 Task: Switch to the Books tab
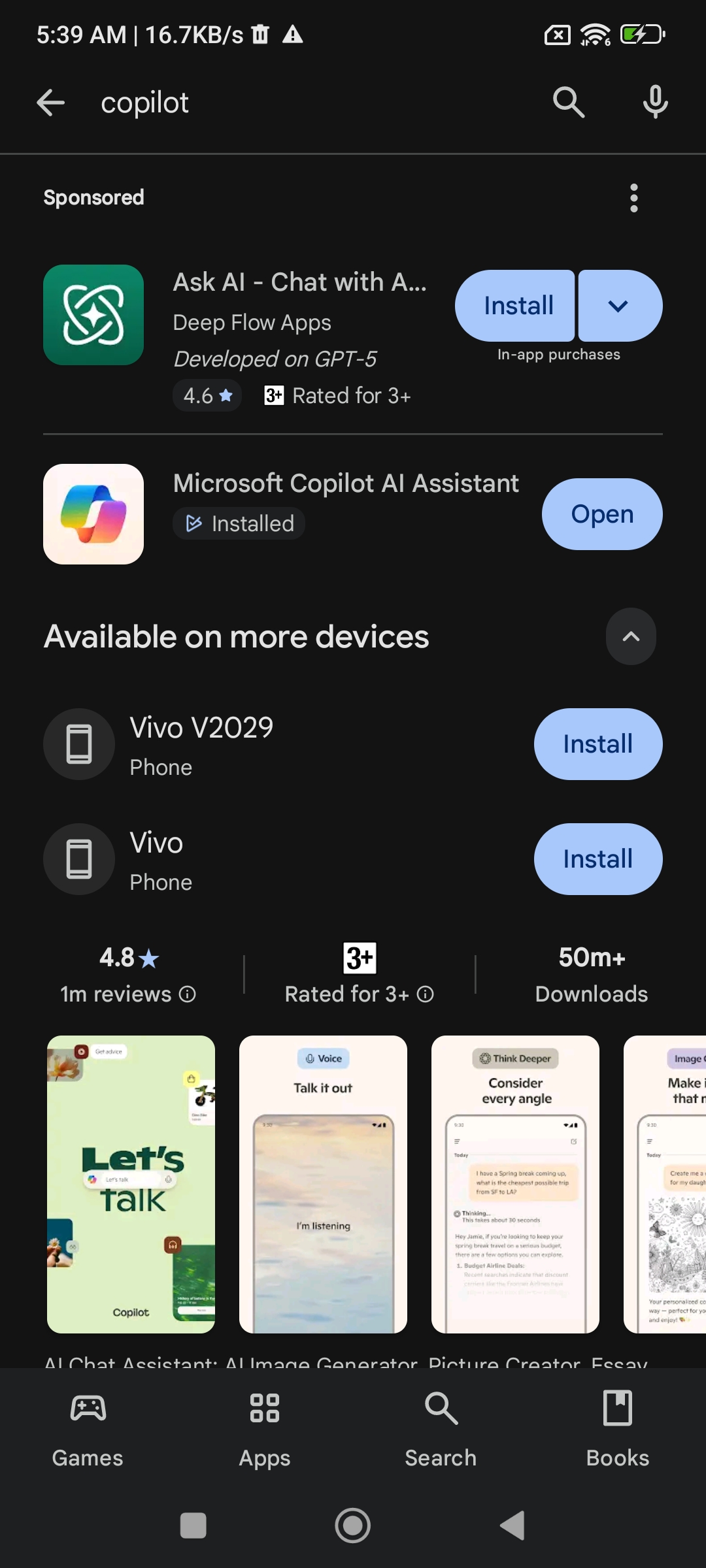click(x=617, y=1429)
